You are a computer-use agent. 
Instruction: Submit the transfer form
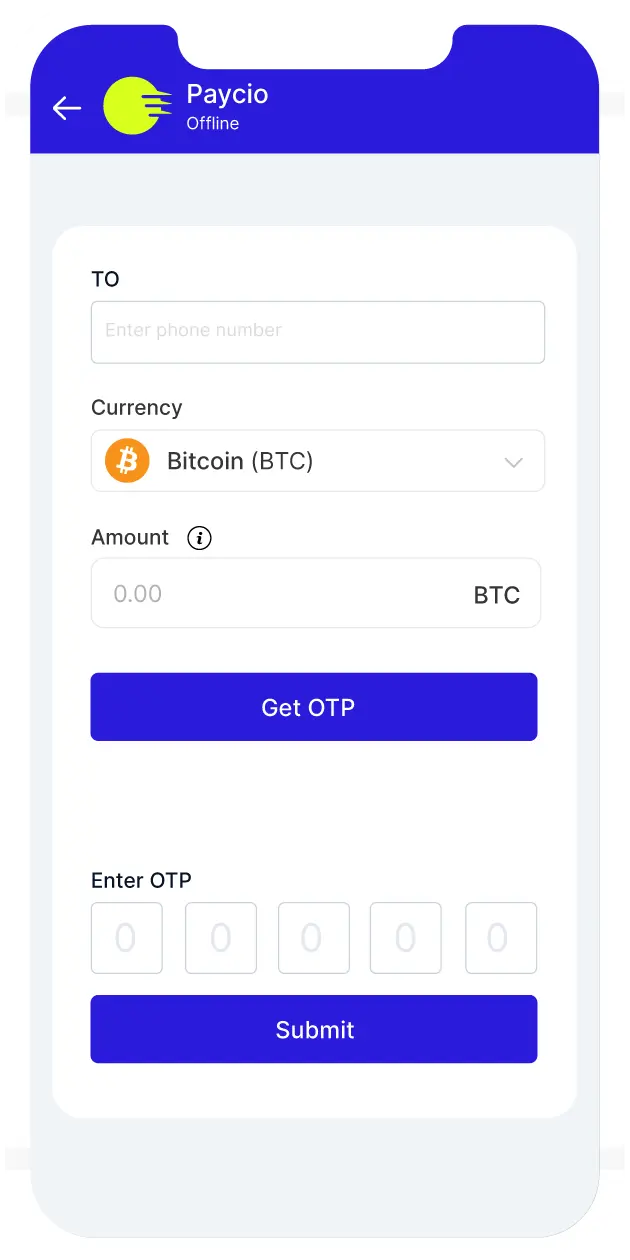pos(313,1029)
